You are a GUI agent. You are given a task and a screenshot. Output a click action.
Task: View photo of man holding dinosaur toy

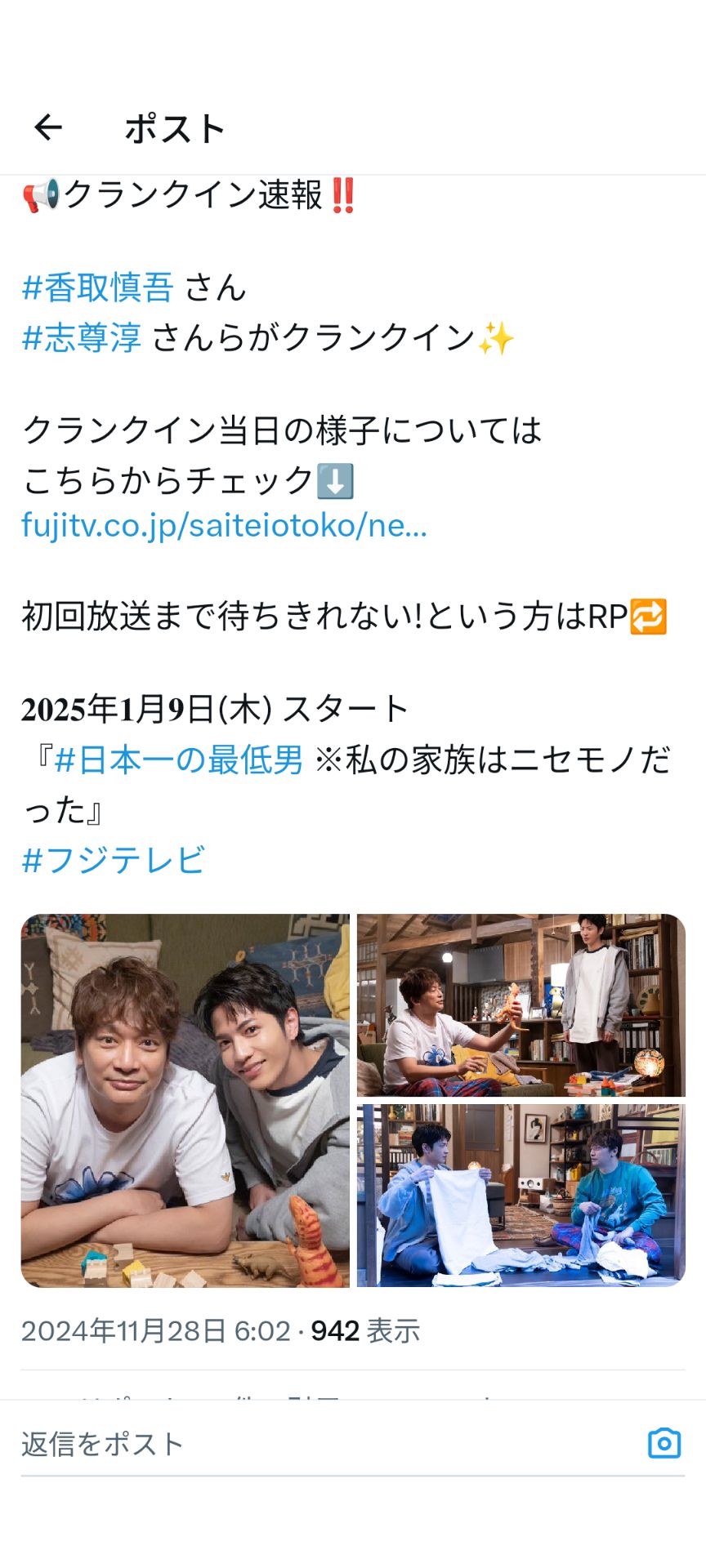pyautogui.click(x=521, y=1005)
